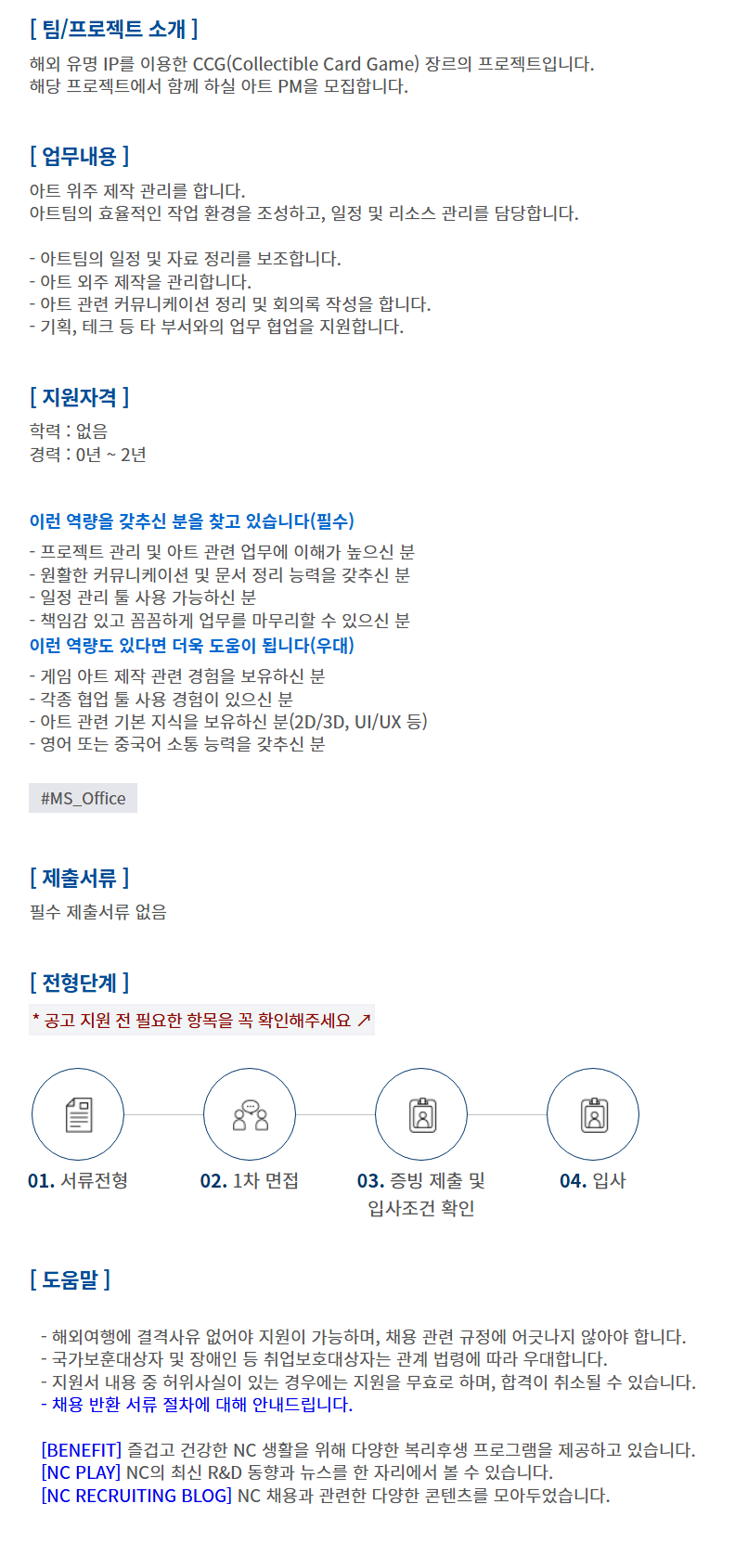Open the NC RECRUITING BLOG link
The image size is (735, 1568).
[136, 1495]
